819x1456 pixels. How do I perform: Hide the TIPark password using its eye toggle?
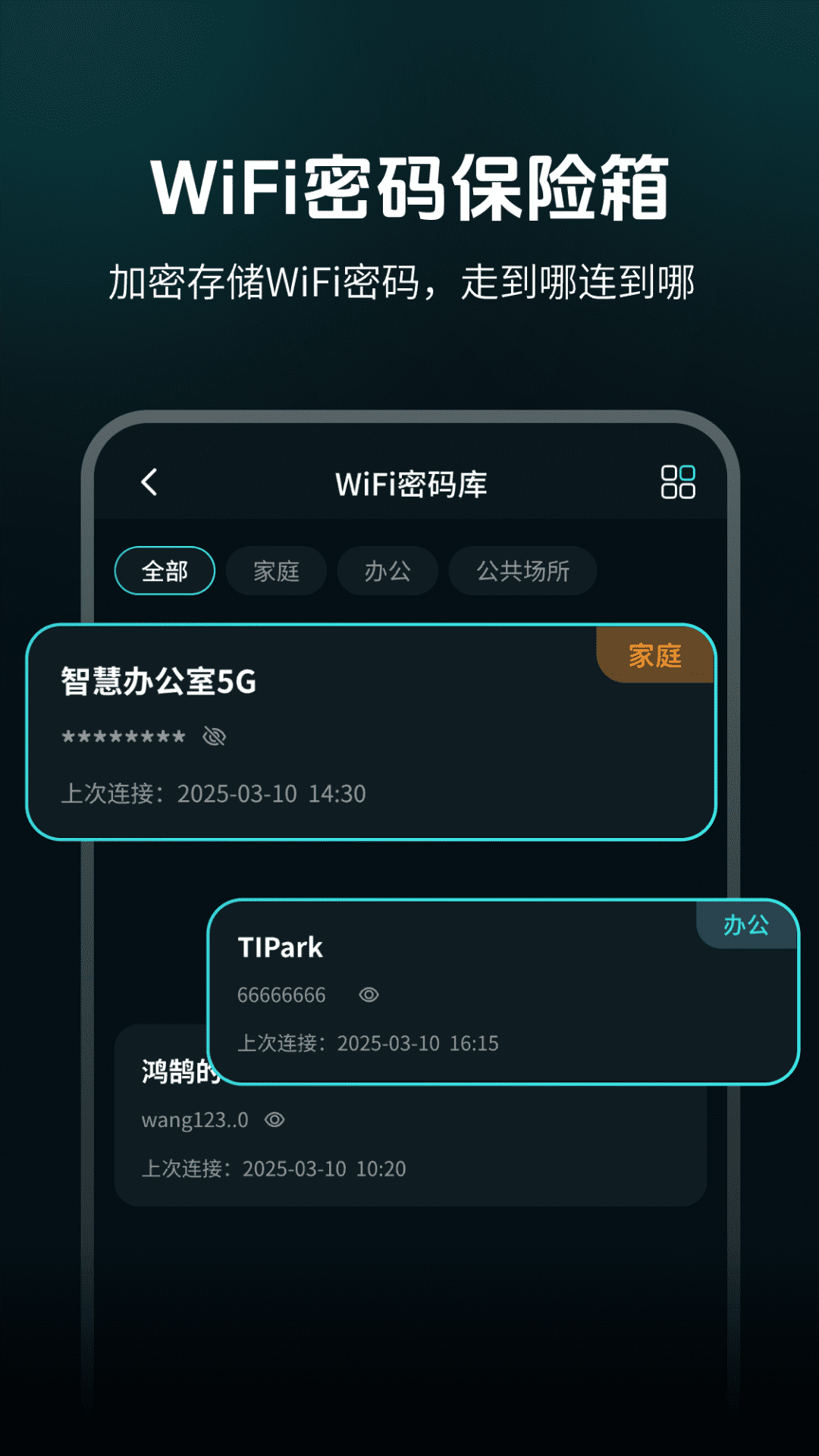[x=369, y=995]
